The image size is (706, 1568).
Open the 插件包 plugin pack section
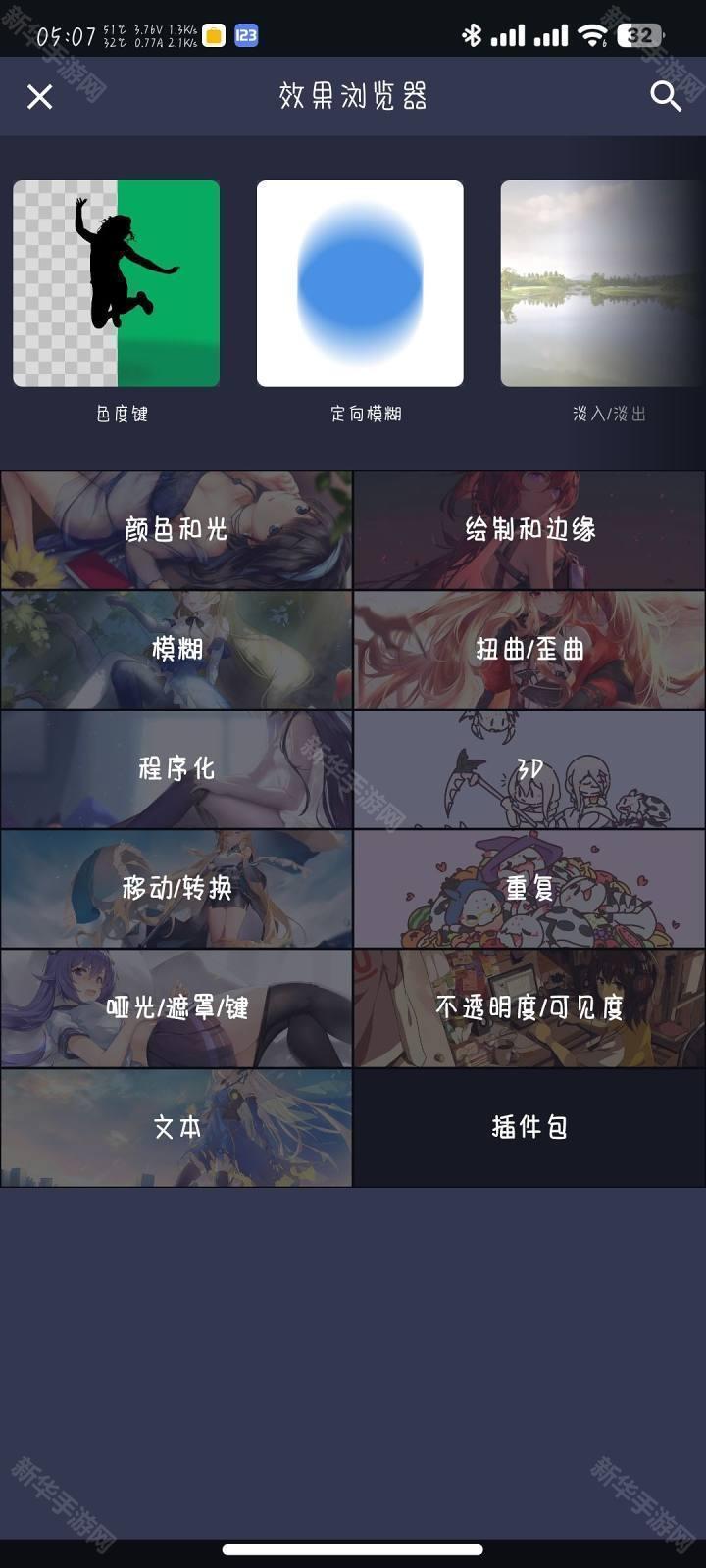529,1128
